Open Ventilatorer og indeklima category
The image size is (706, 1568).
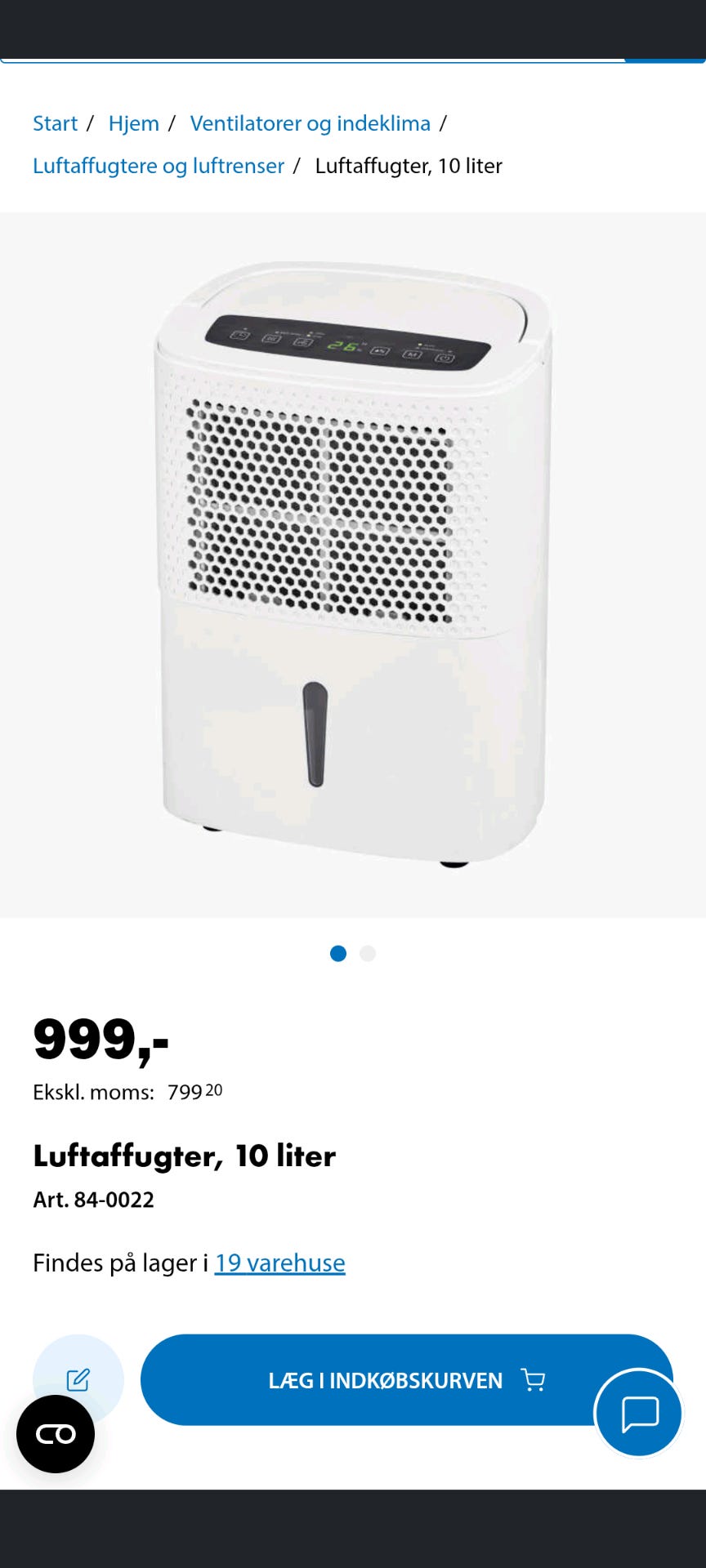tap(311, 123)
